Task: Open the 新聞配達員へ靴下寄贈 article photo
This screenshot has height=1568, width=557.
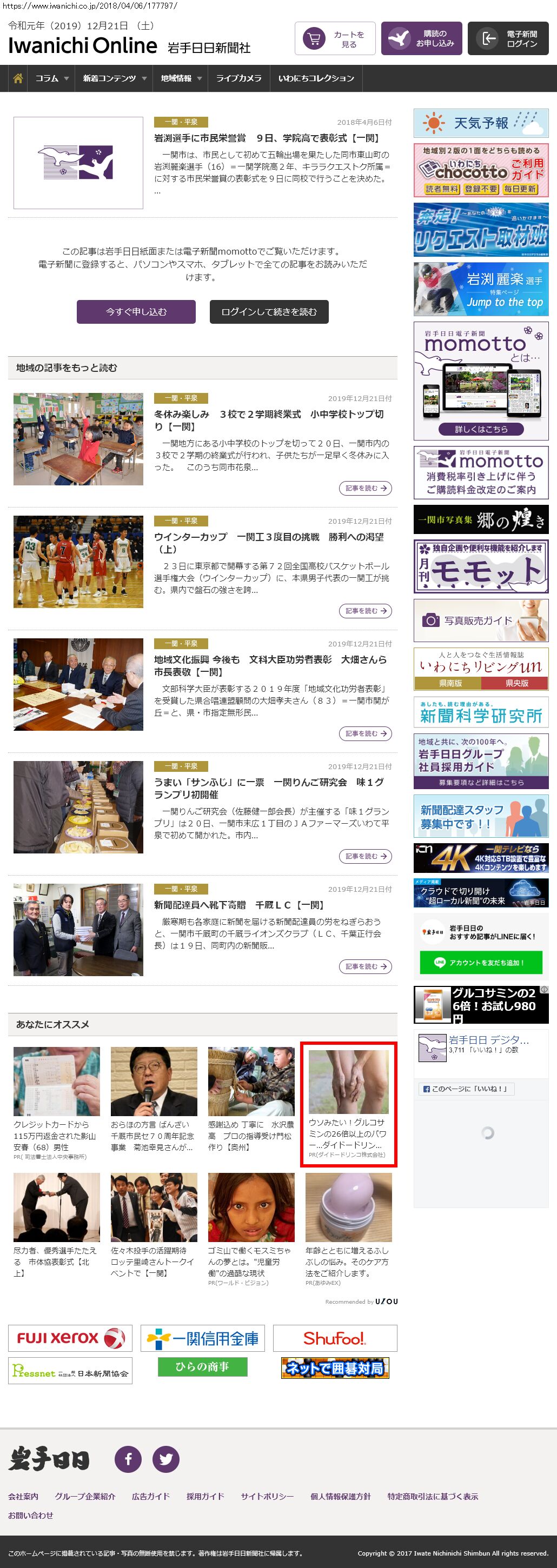Action: tap(78, 930)
